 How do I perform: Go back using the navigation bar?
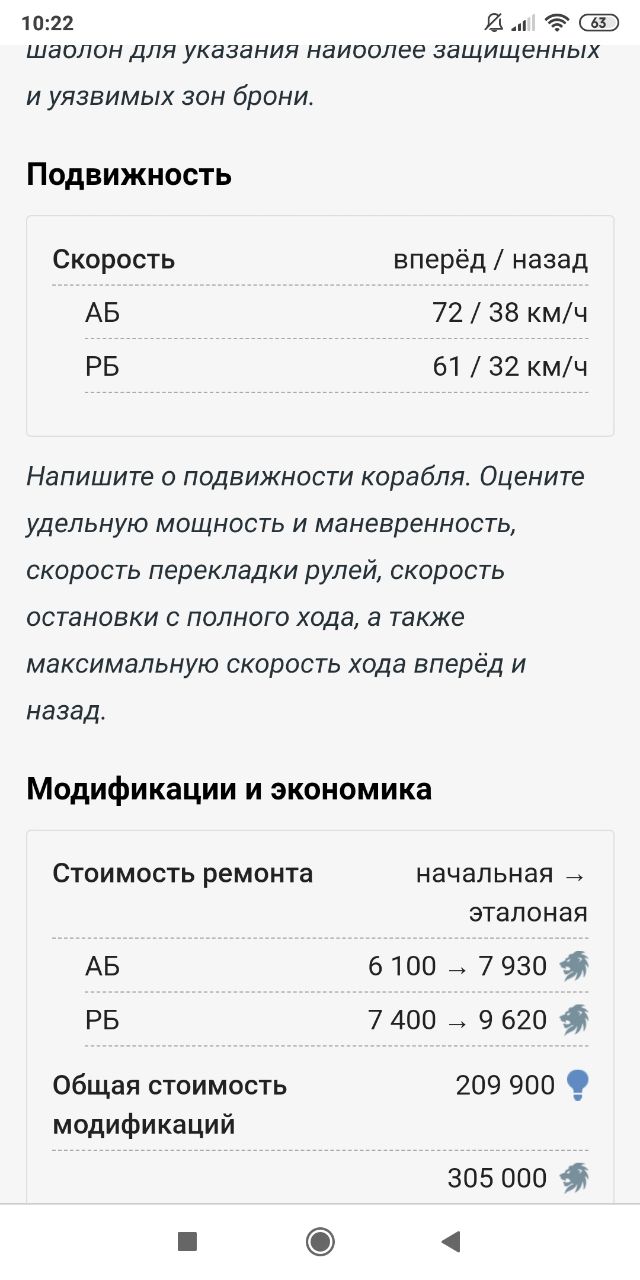point(451,1242)
